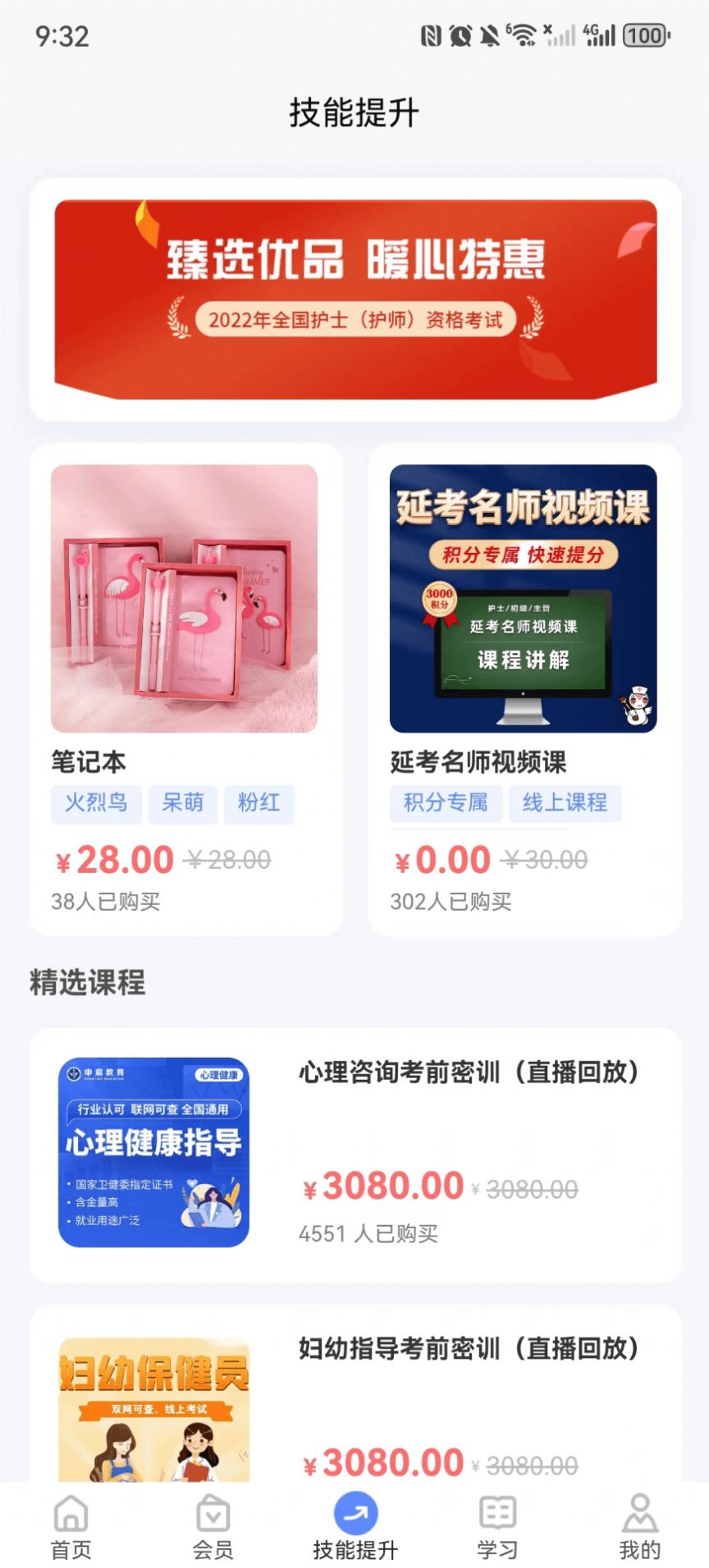Select the 粉红 color option
Screen dimensions: 709x1568
point(259,804)
